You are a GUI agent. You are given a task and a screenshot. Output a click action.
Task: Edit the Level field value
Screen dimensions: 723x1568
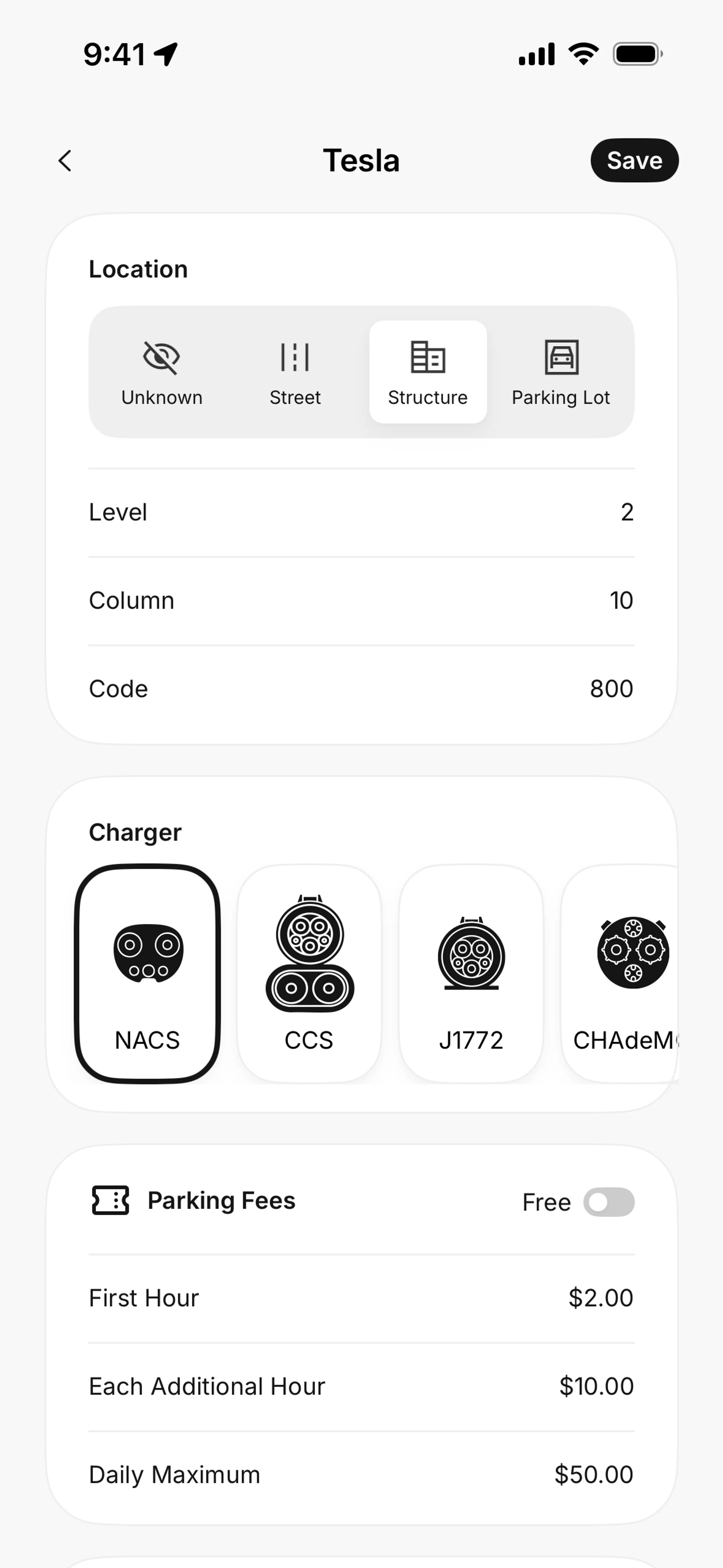[627, 512]
